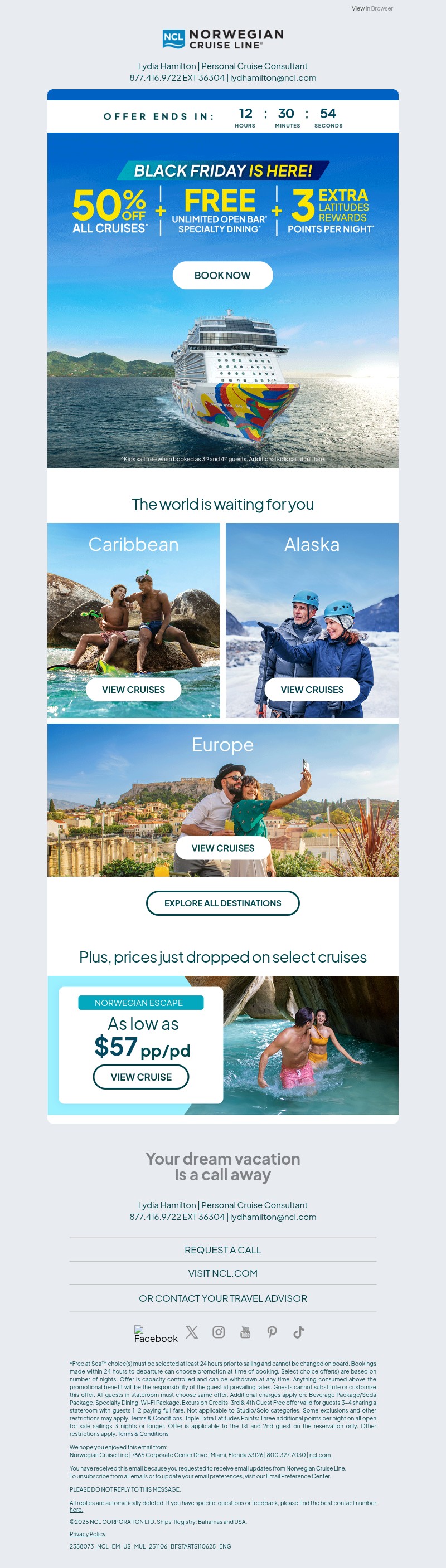Screen dimensions: 446x1568
Task: Open the ncl.com link in the footer
Action: pos(320,1455)
